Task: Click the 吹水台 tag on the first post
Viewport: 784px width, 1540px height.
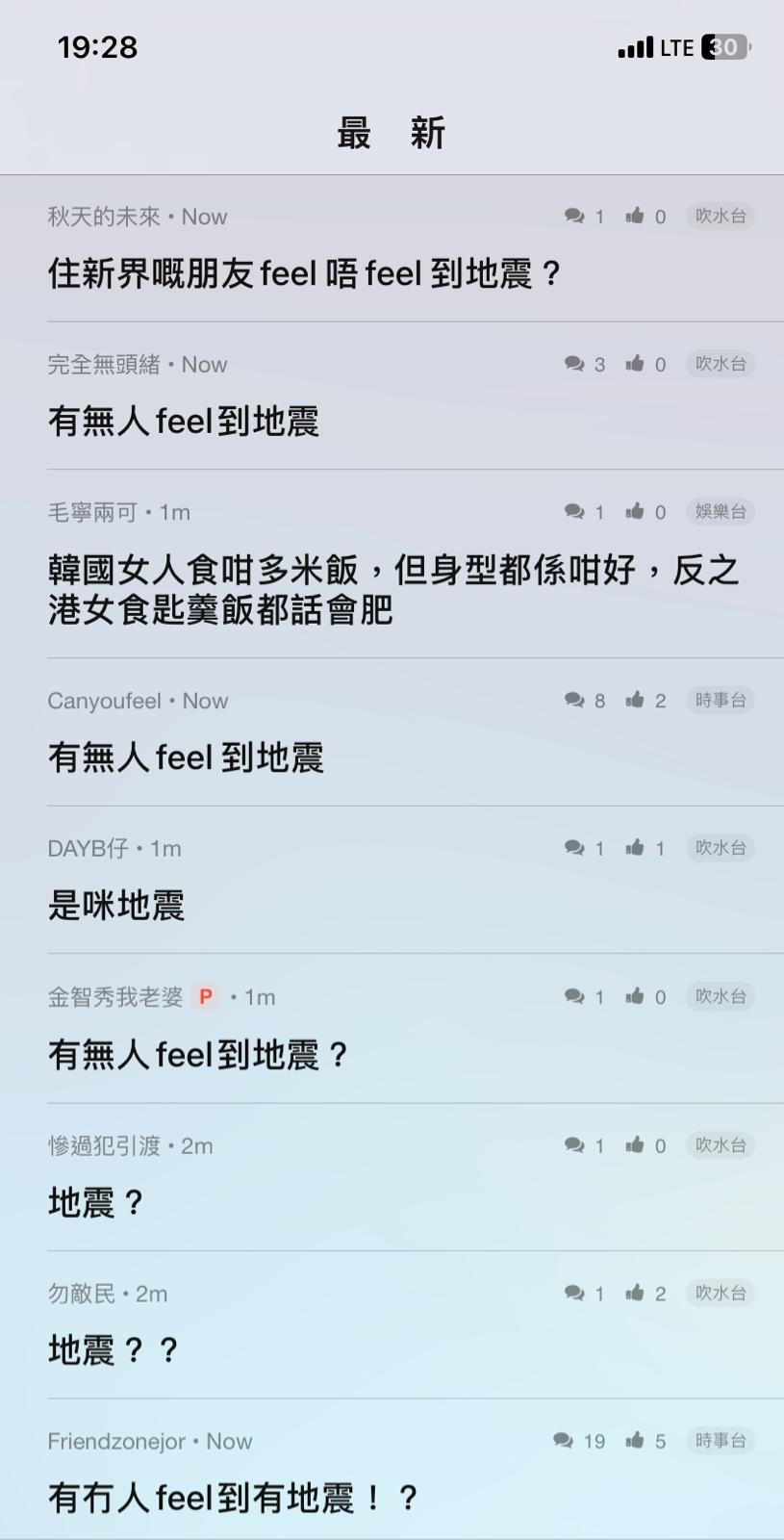Action: click(x=720, y=217)
